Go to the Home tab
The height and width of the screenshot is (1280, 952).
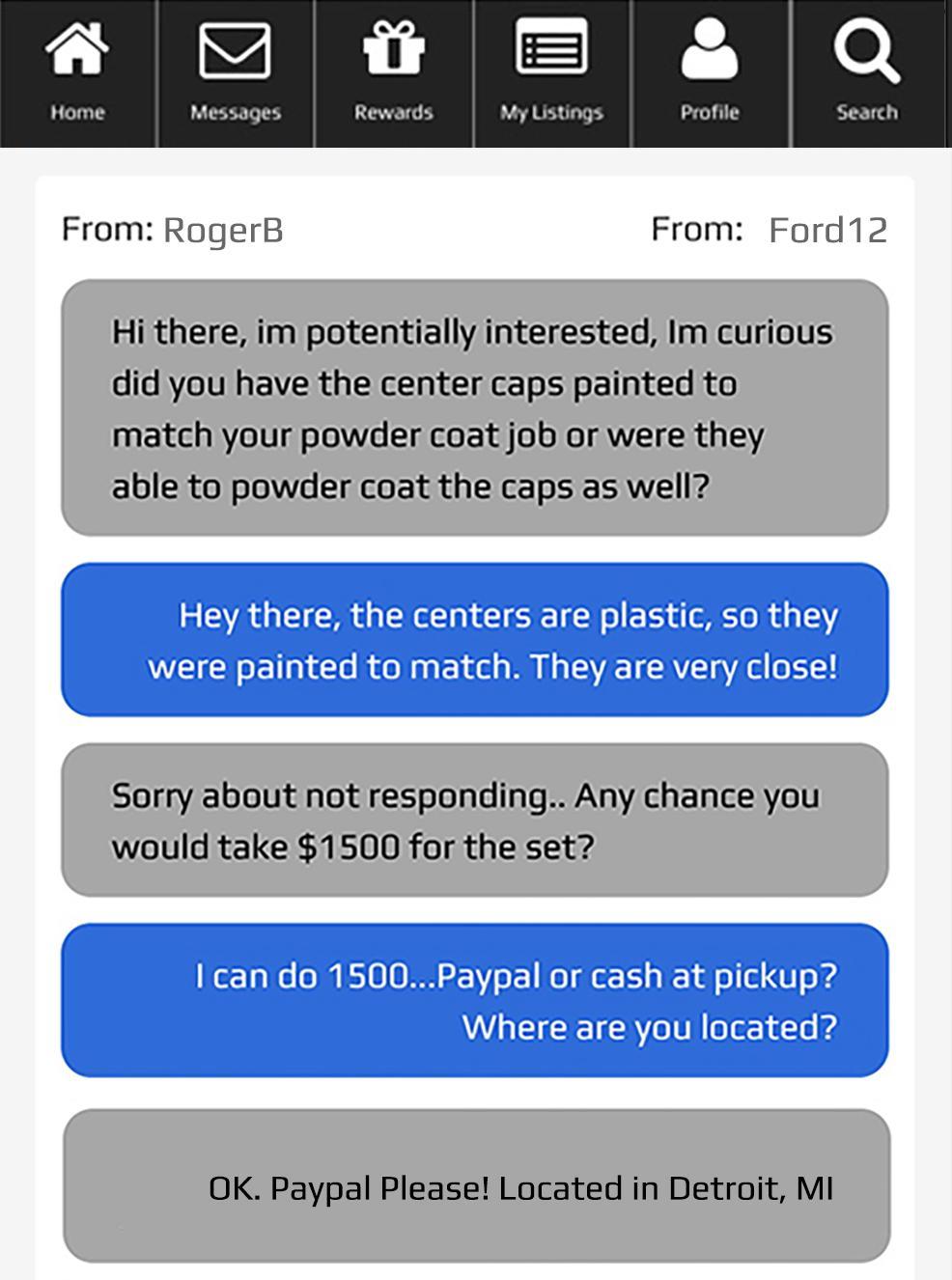point(77,73)
